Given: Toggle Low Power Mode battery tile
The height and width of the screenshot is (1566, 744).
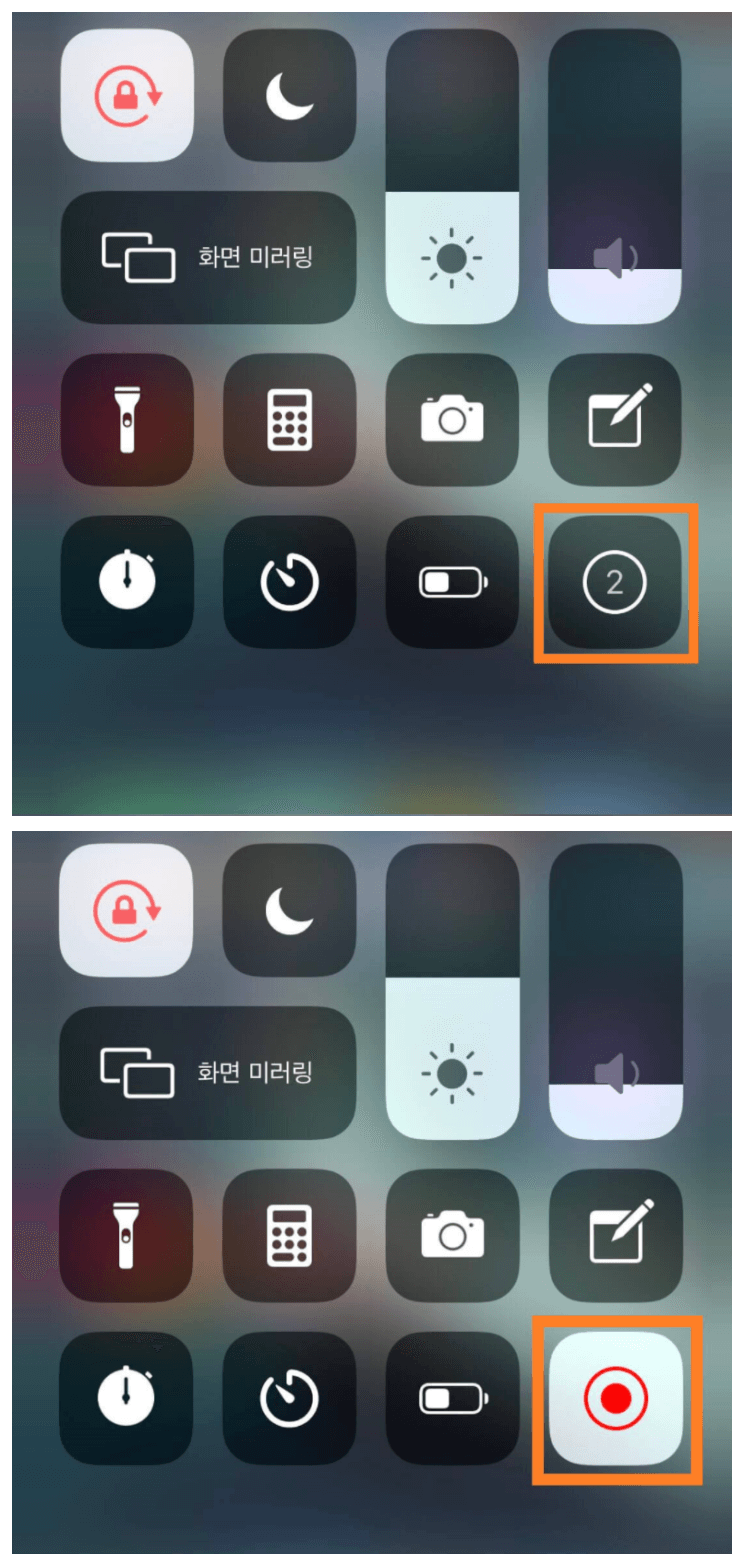Looking at the screenshot, I should (x=452, y=583).
